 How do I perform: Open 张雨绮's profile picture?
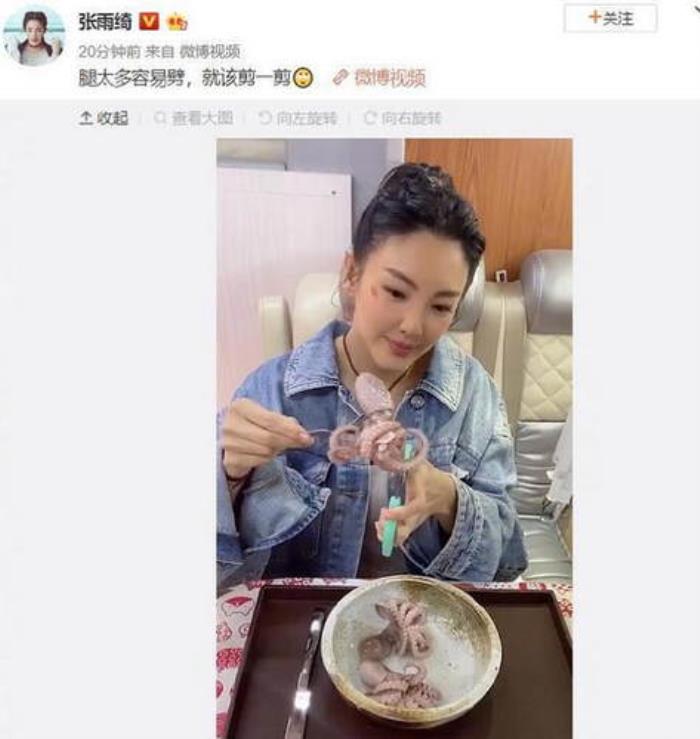click(33, 35)
